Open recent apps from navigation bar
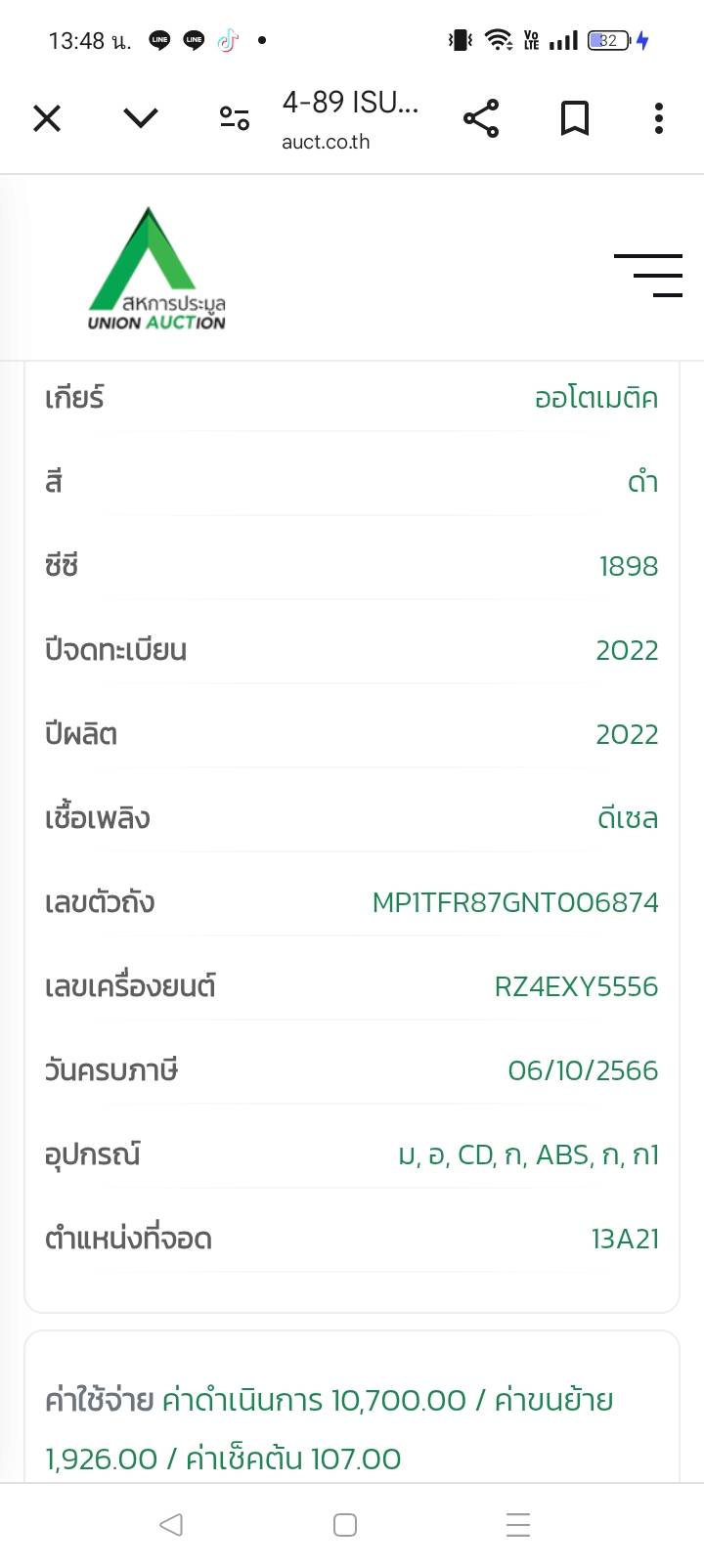 point(518,1524)
